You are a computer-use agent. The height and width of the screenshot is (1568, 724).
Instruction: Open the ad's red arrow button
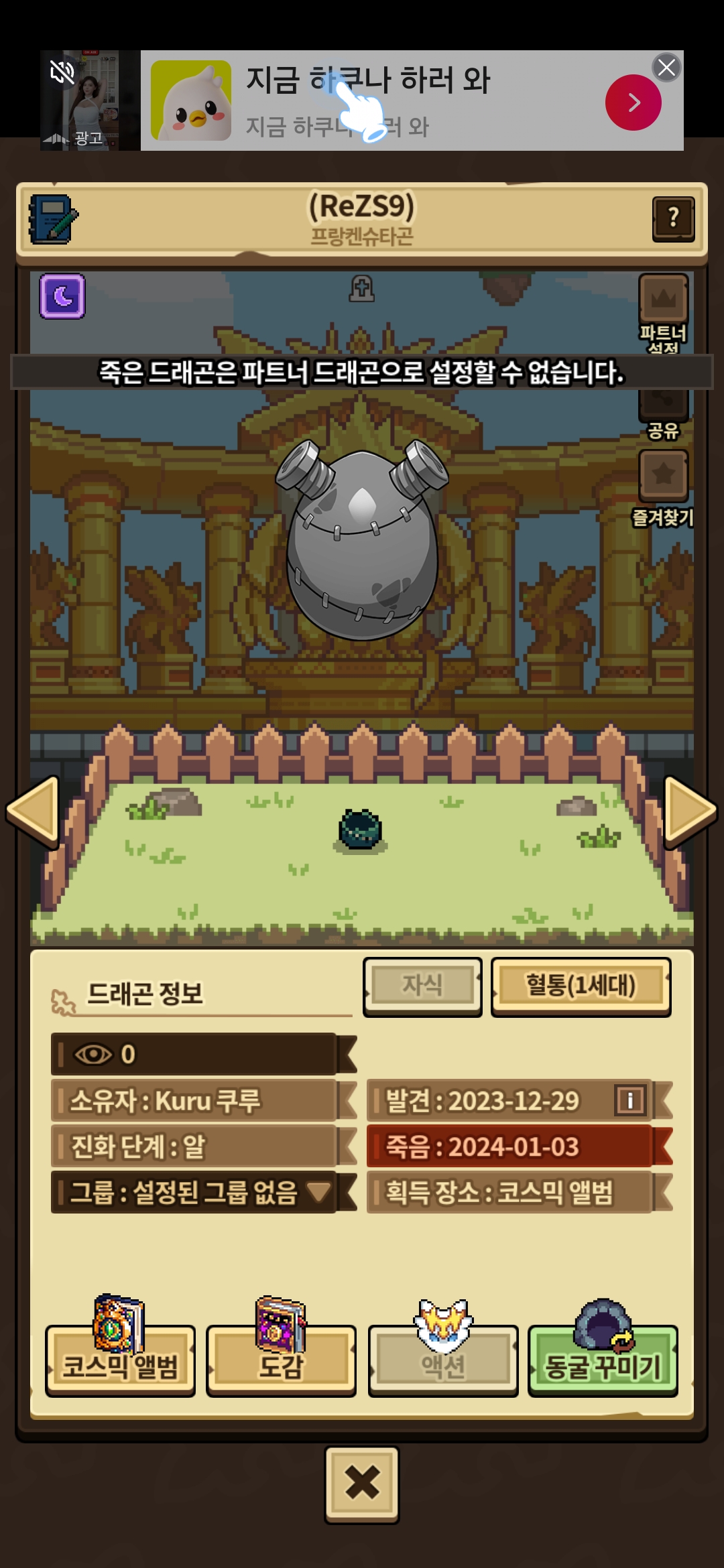tap(633, 103)
